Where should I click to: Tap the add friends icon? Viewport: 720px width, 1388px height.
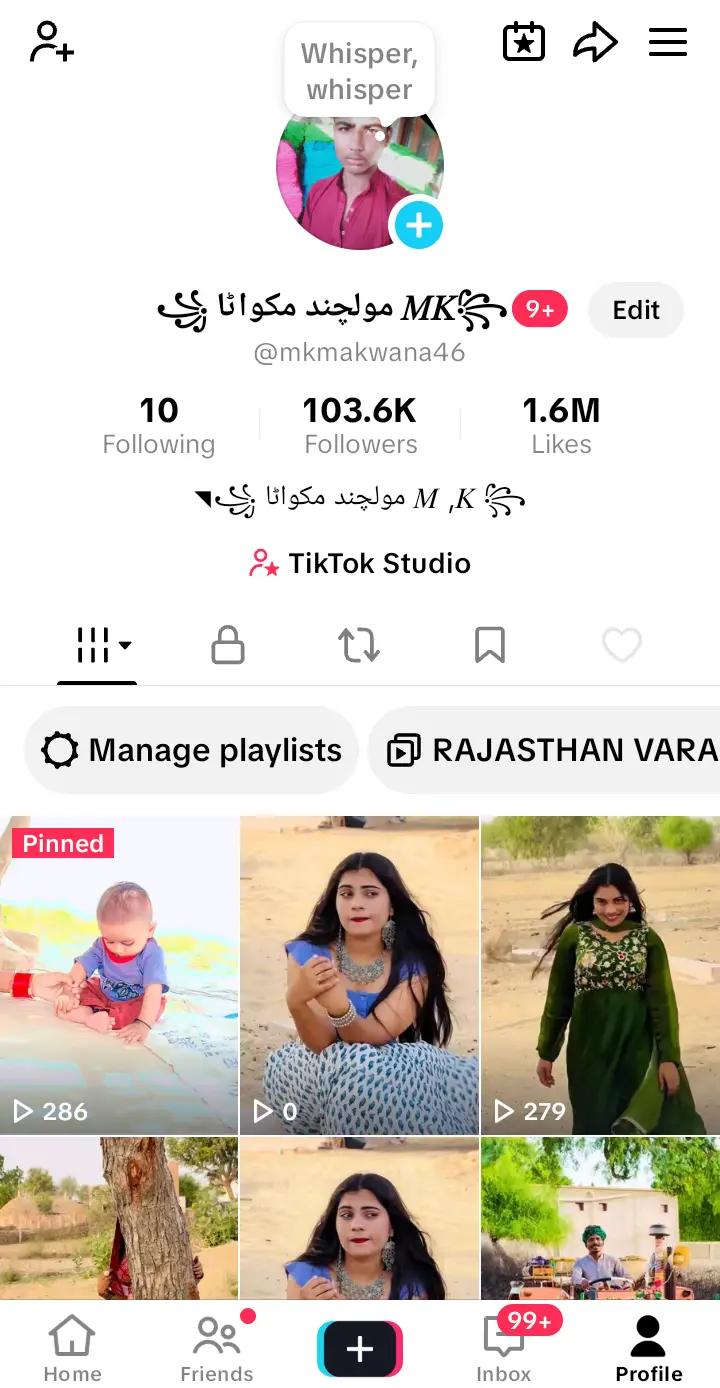pyautogui.click(x=52, y=42)
